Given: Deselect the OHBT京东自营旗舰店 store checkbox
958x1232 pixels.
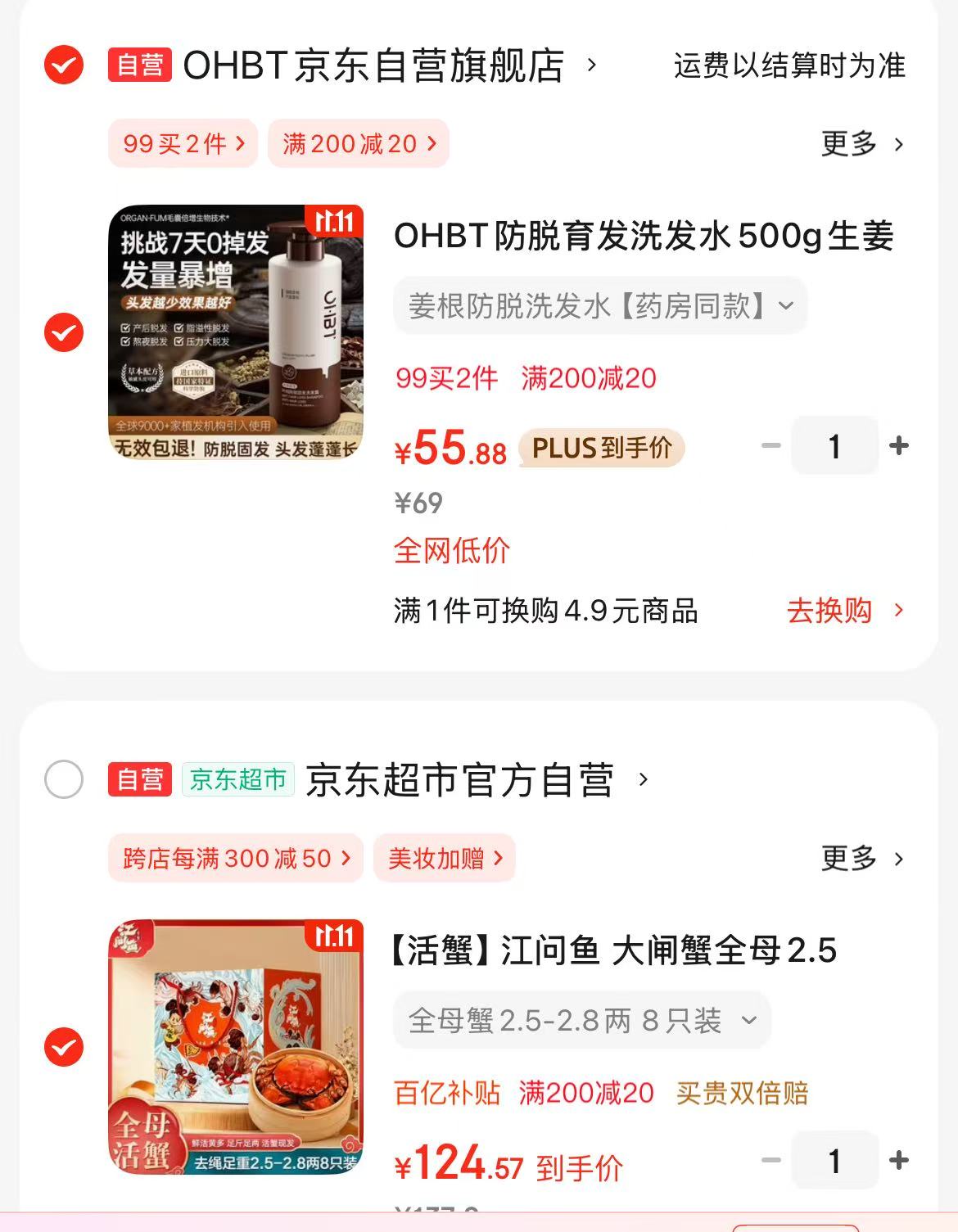Looking at the screenshot, I should pyautogui.click(x=64, y=65).
